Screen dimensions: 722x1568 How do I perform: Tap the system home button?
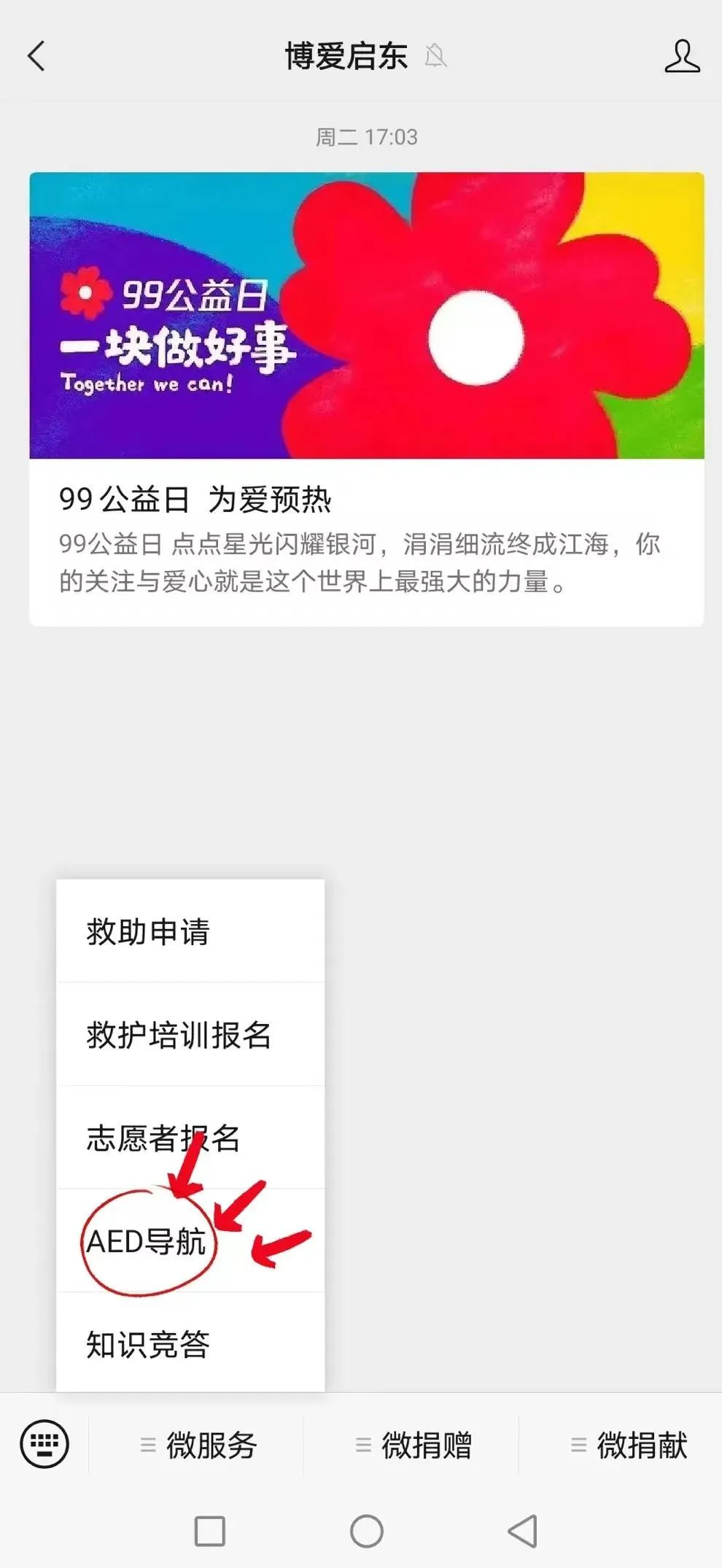click(366, 1531)
